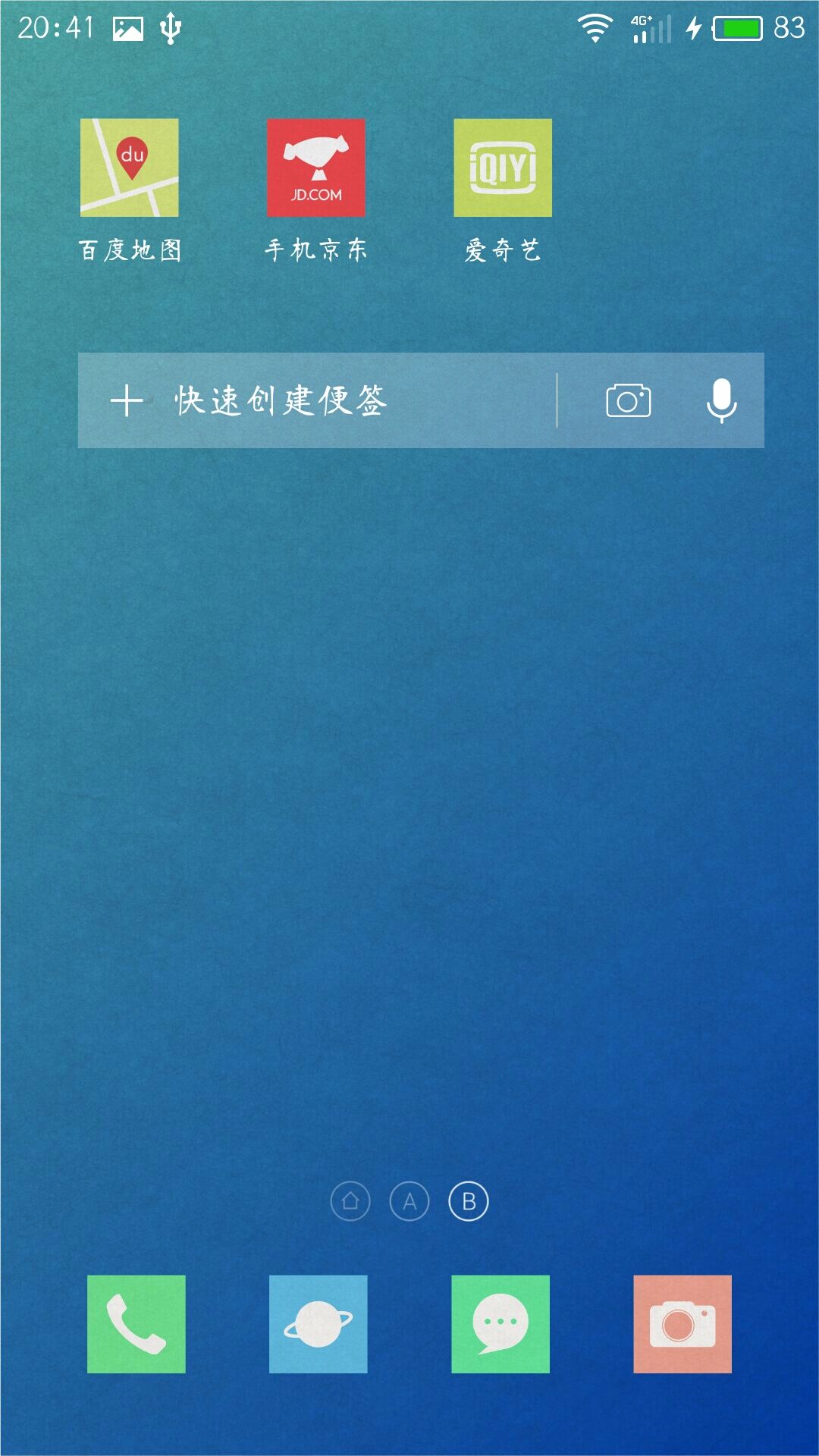The image size is (819, 1456).
Task: Start a voice note with the microphone
Action: coord(721,400)
